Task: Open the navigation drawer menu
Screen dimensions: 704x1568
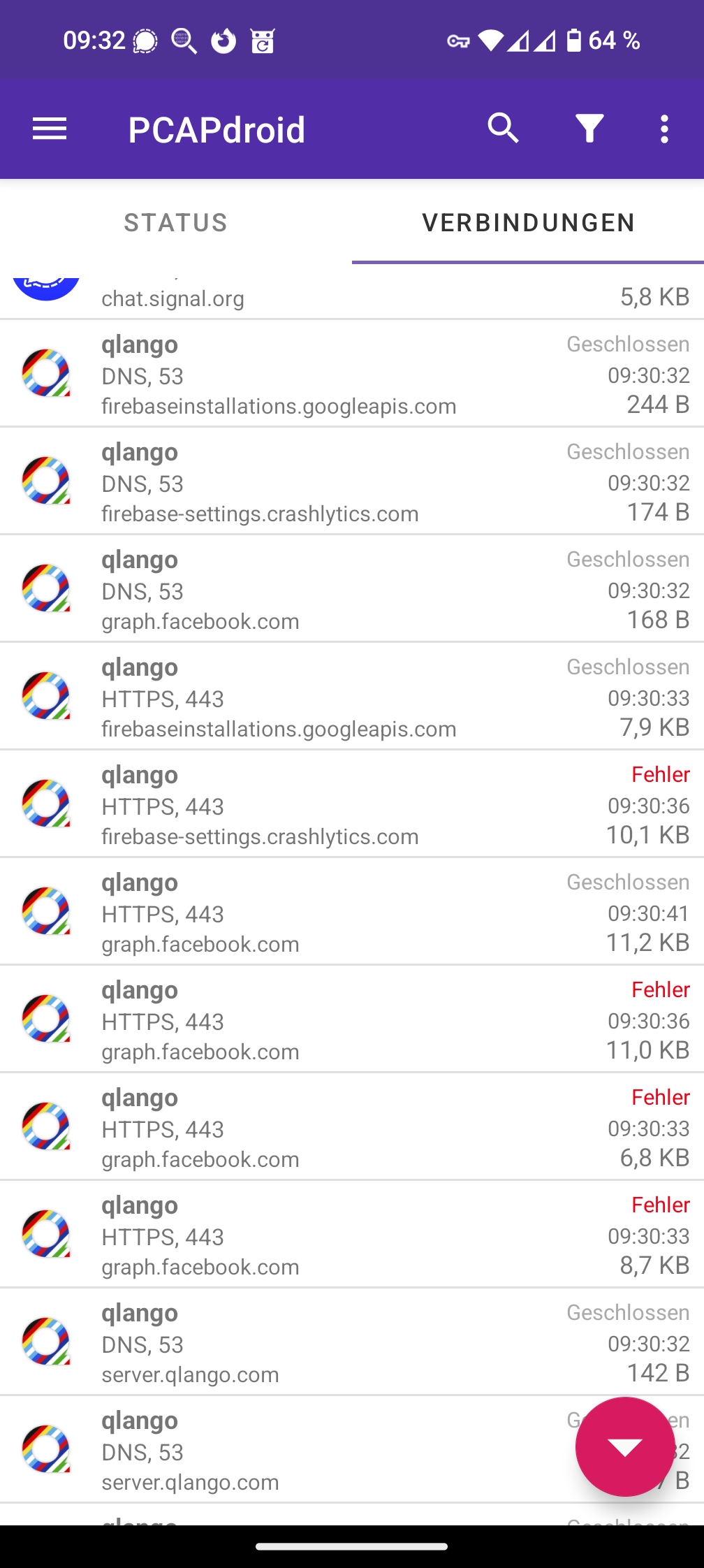Action: (50, 129)
